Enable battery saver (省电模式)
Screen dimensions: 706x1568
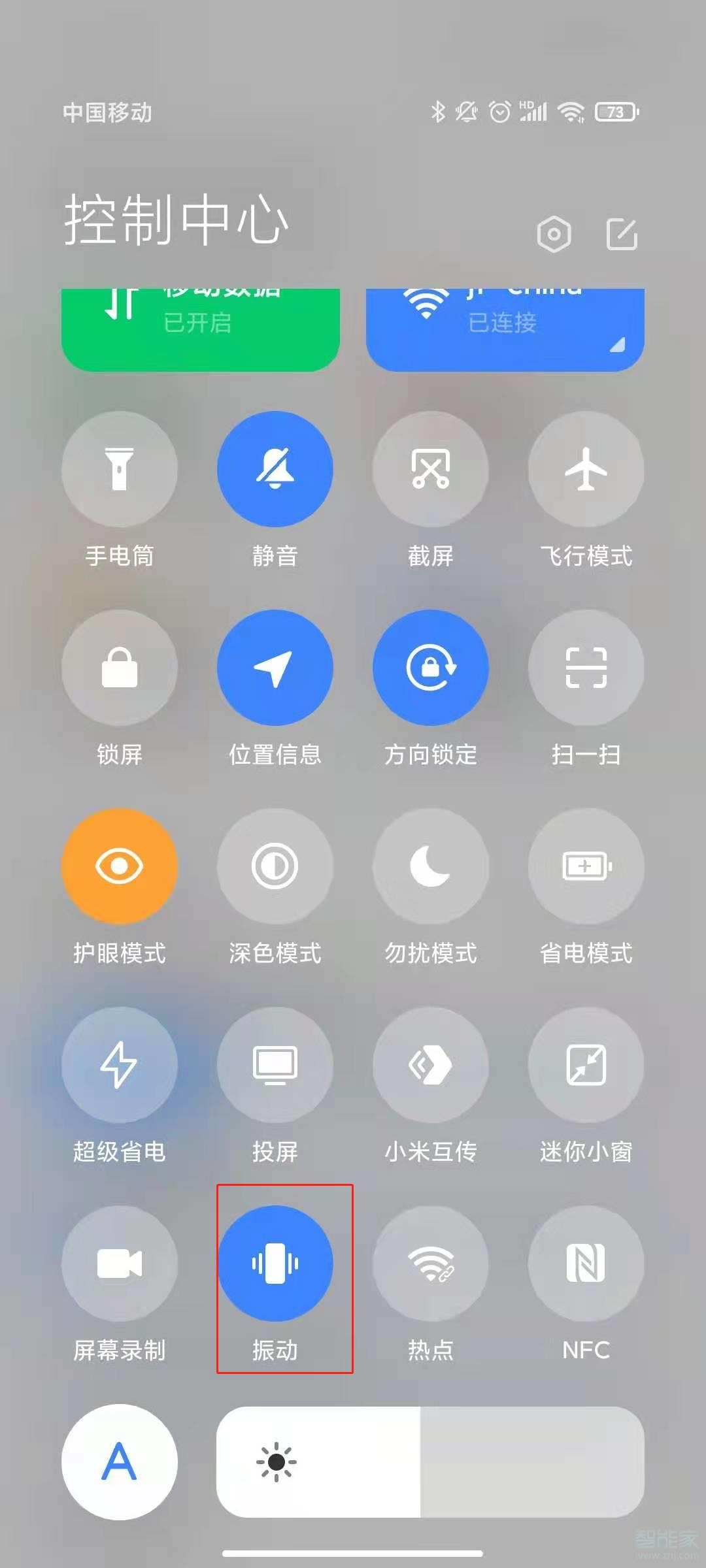point(586,866)
